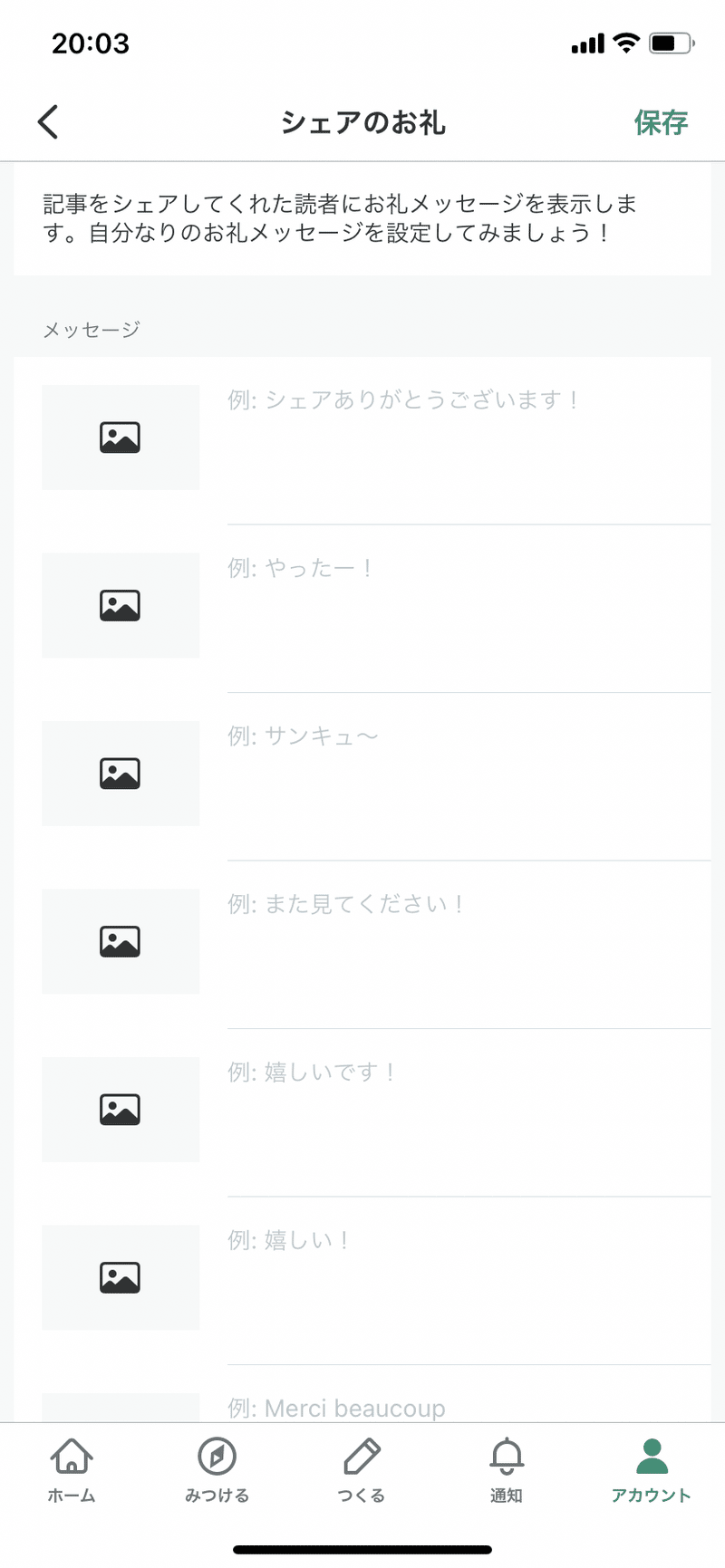
Task: Set picture for サンキュ〜 message
Action: click(121, 774)
